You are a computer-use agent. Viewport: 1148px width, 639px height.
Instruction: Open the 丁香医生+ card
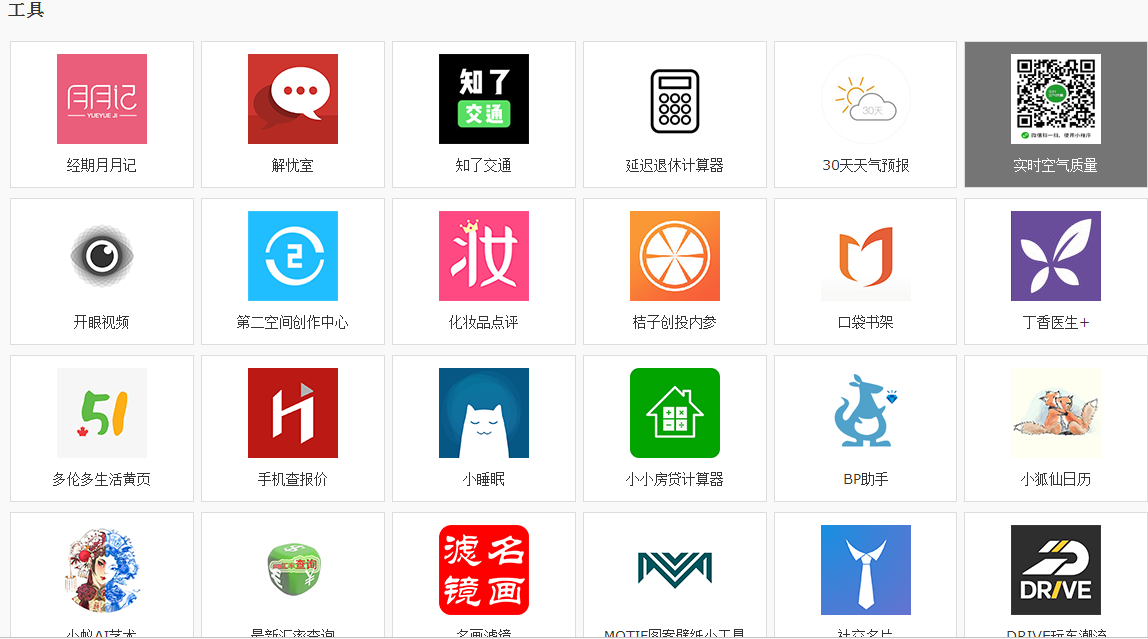1055,271
